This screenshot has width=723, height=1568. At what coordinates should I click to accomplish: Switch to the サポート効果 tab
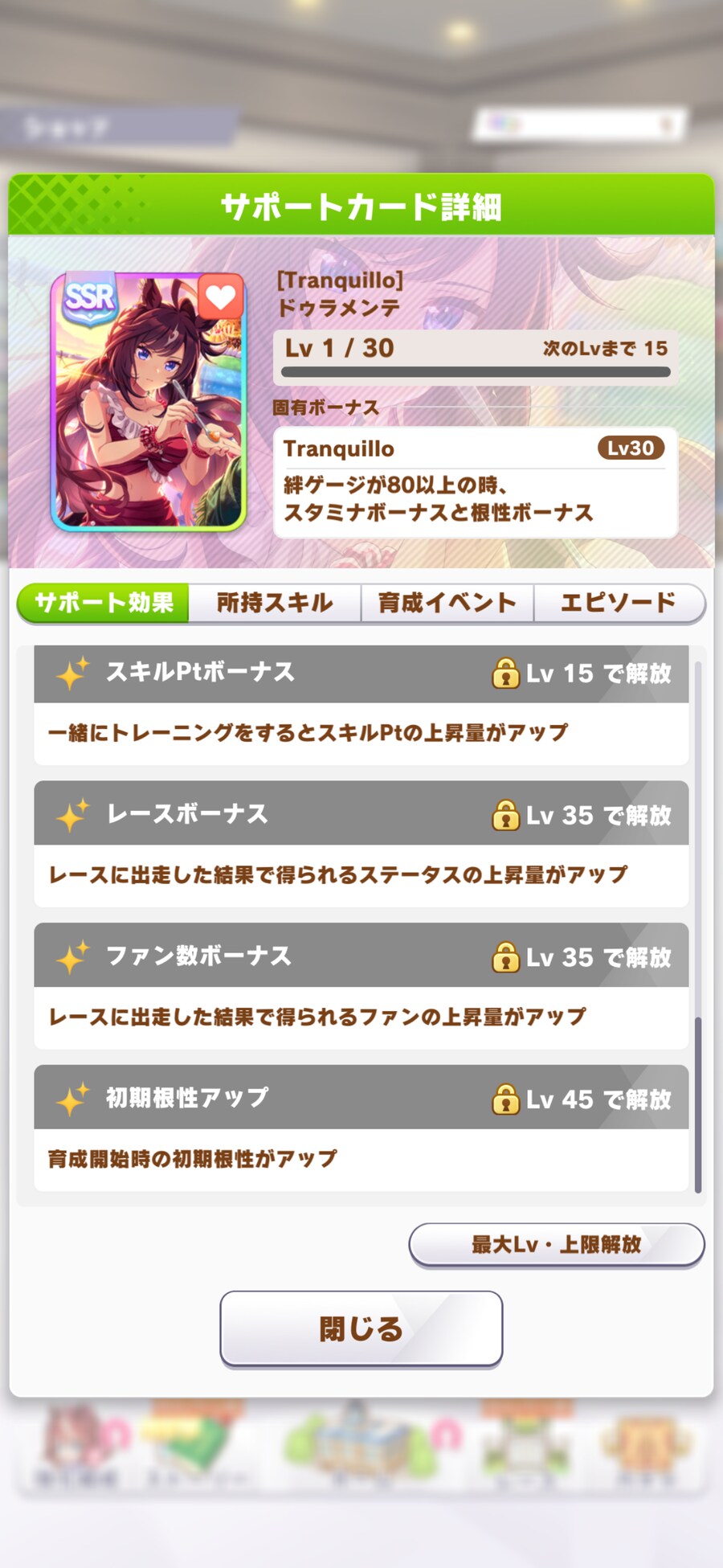pyautogui.click(x=104, y=603)
